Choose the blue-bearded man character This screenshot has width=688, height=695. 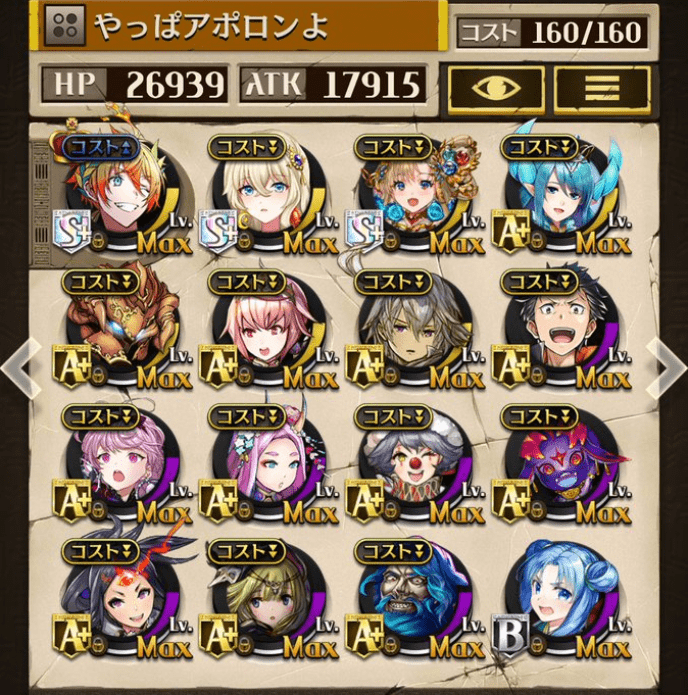(x=407, y=600)
